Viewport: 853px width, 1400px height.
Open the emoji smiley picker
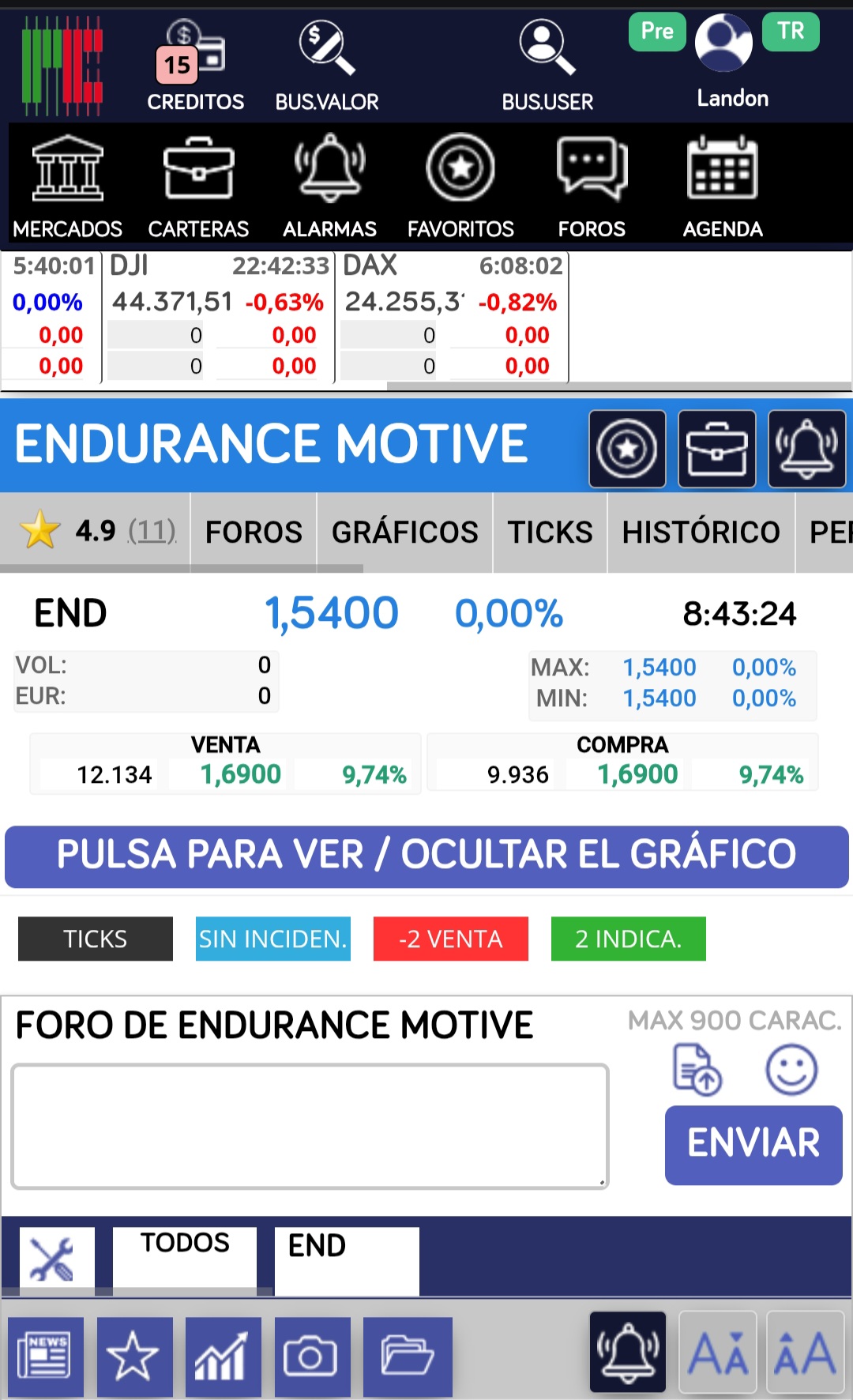click(791, 1070)
